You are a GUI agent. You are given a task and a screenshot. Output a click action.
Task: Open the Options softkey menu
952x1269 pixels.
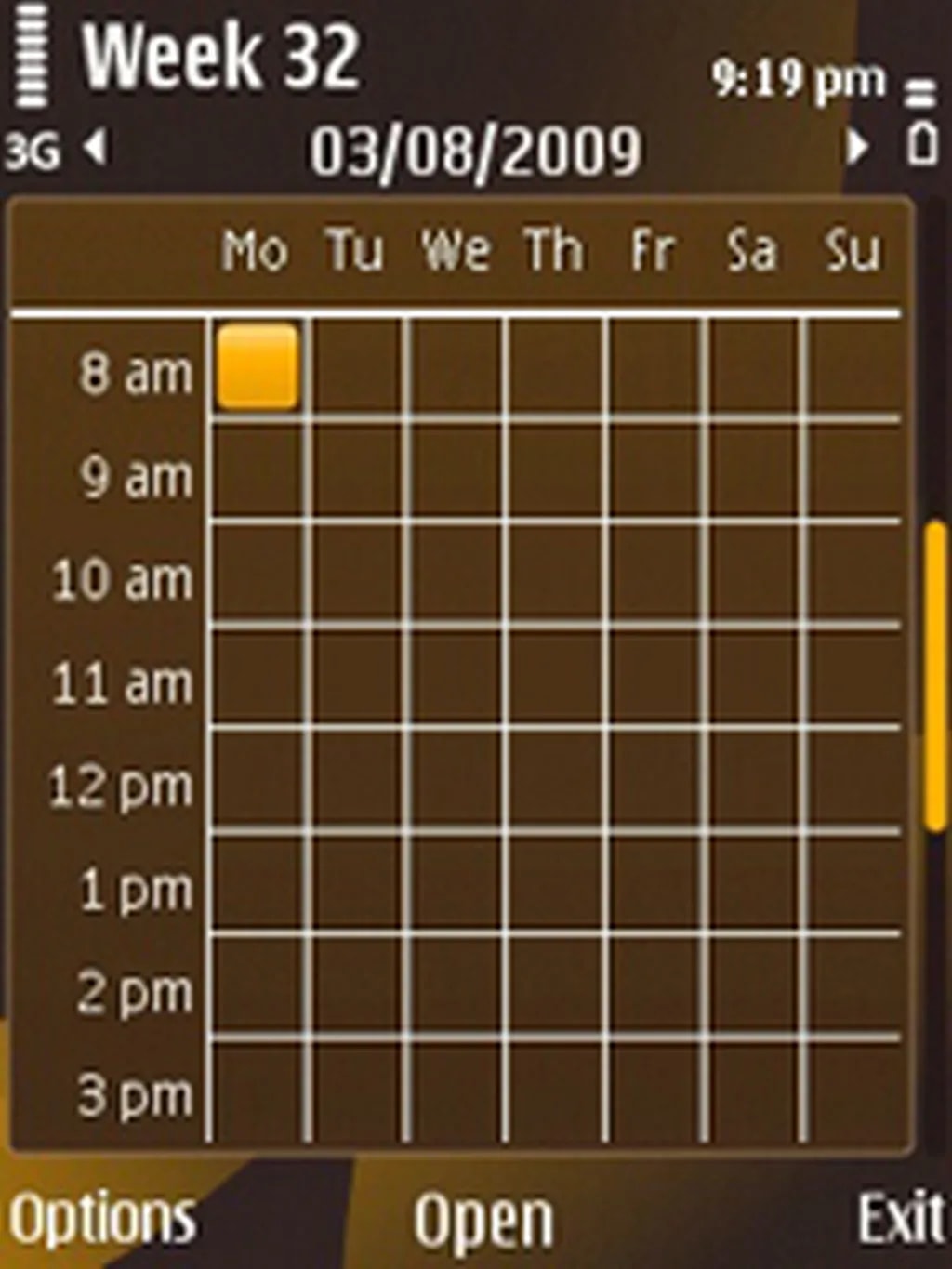102,1218
